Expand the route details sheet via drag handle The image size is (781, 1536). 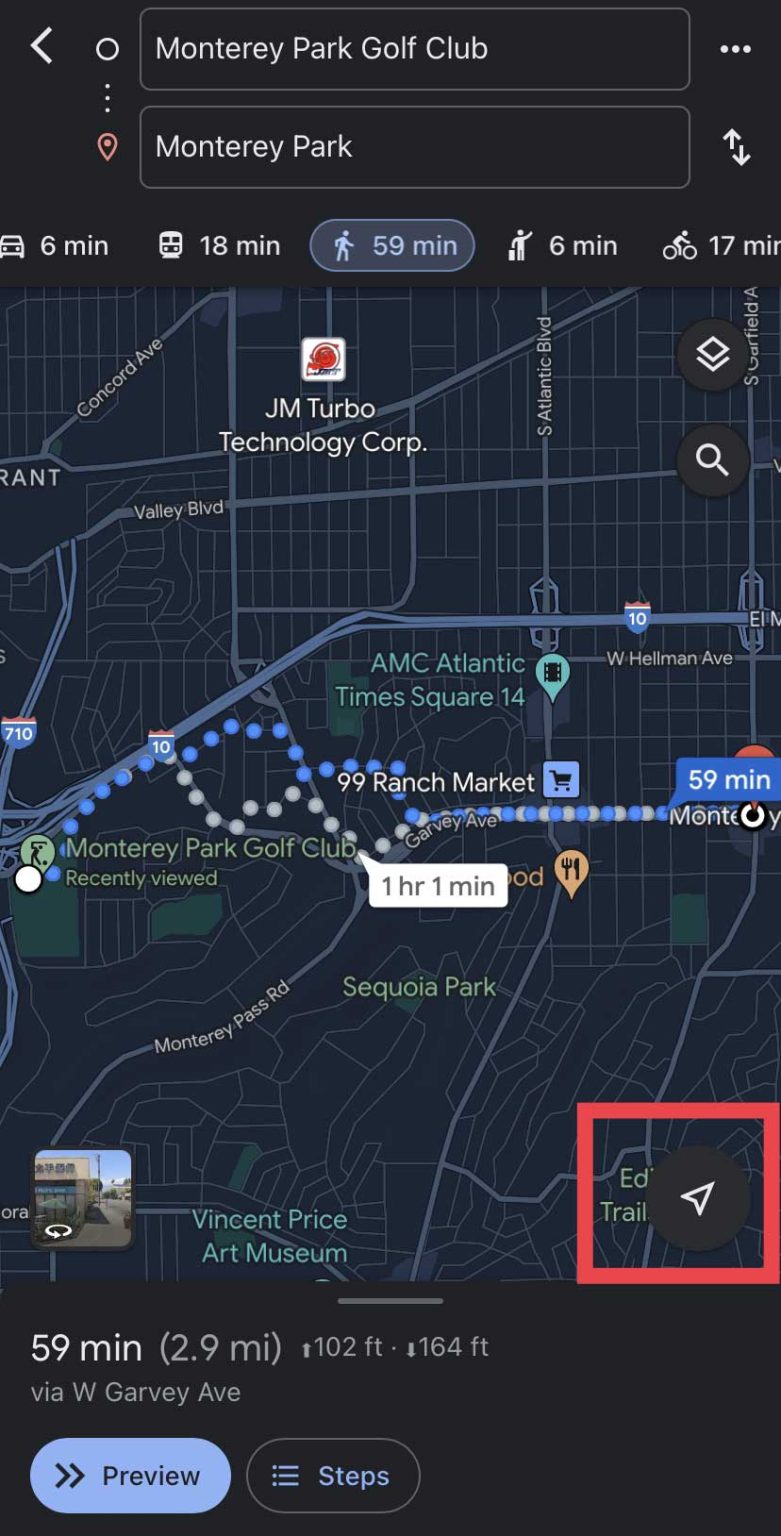[x=390, y=1301]
